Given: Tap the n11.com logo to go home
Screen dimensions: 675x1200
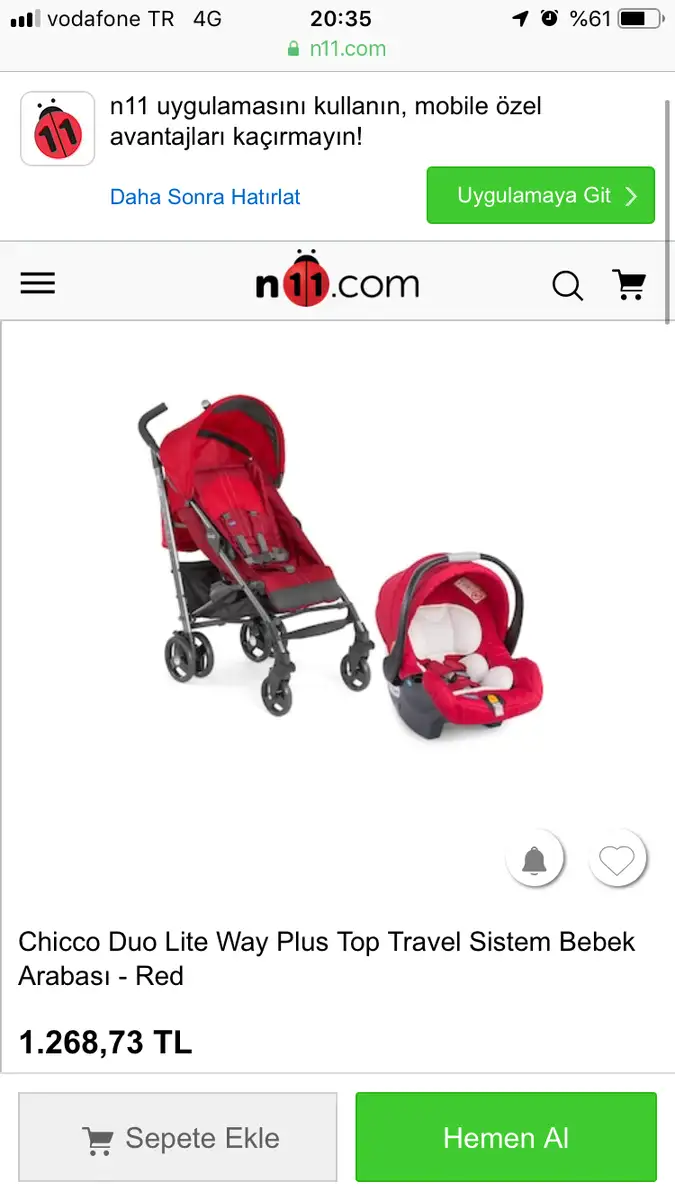Looking at the screenshot, I should (x=337, y=283).
